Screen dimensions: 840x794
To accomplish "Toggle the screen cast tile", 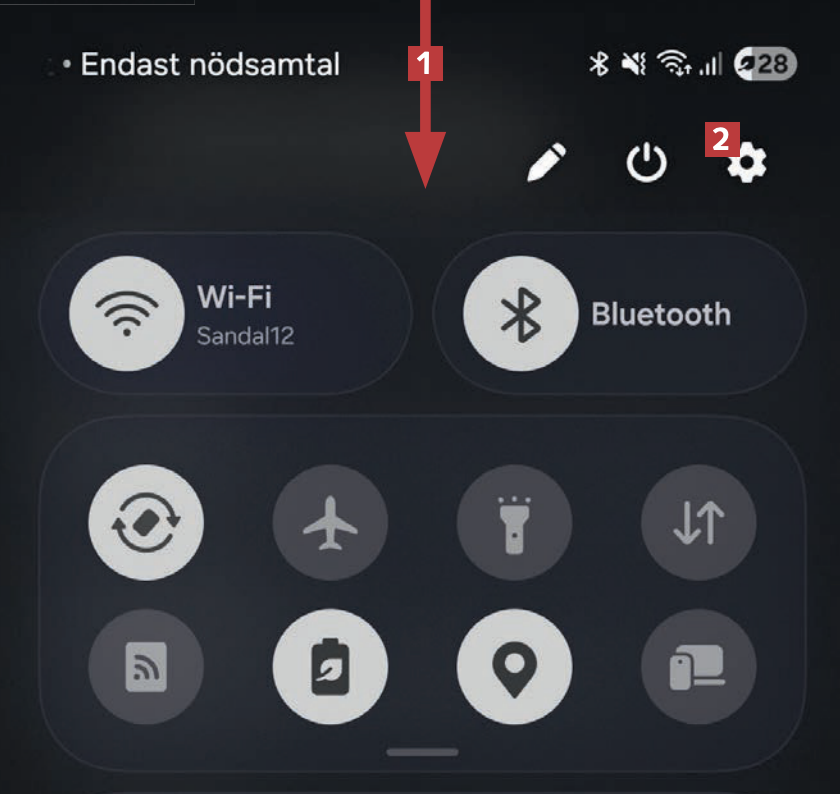I will pos(146,667).
